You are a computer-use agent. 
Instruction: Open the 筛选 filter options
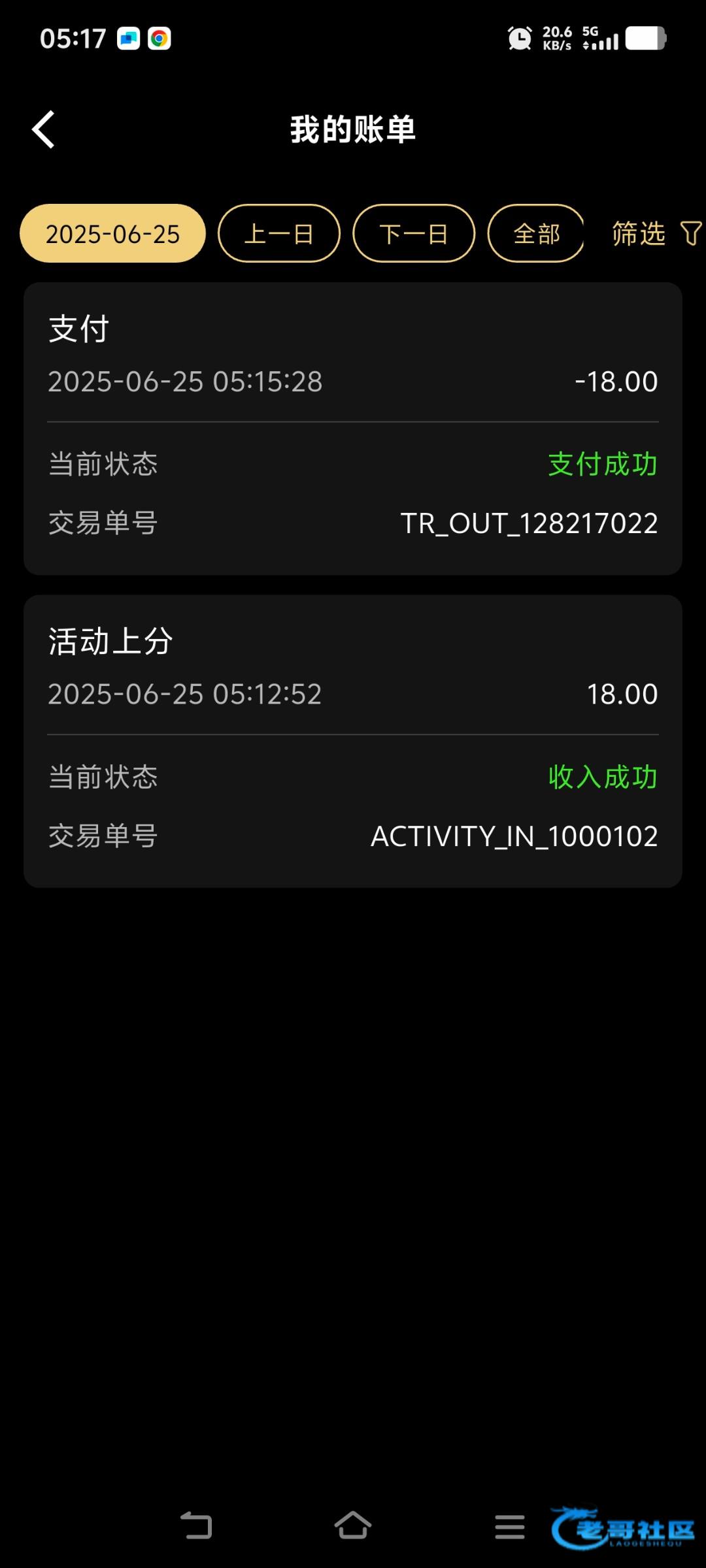pos(656,234)
